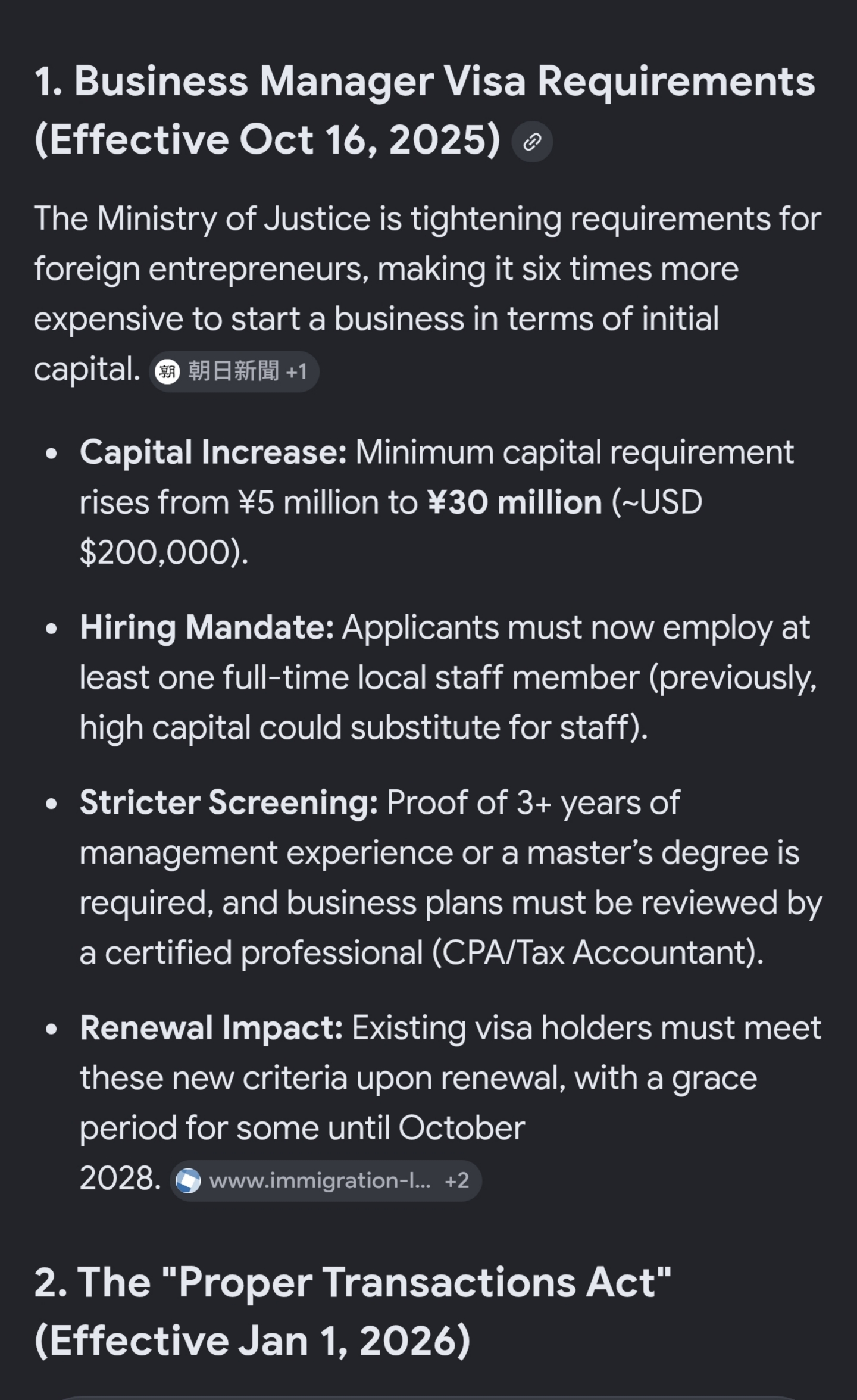This screenshot has width=857, height=1400.
Task: Copy the link icon beside the Business Manager Visa heading
Action: (532, 142)
